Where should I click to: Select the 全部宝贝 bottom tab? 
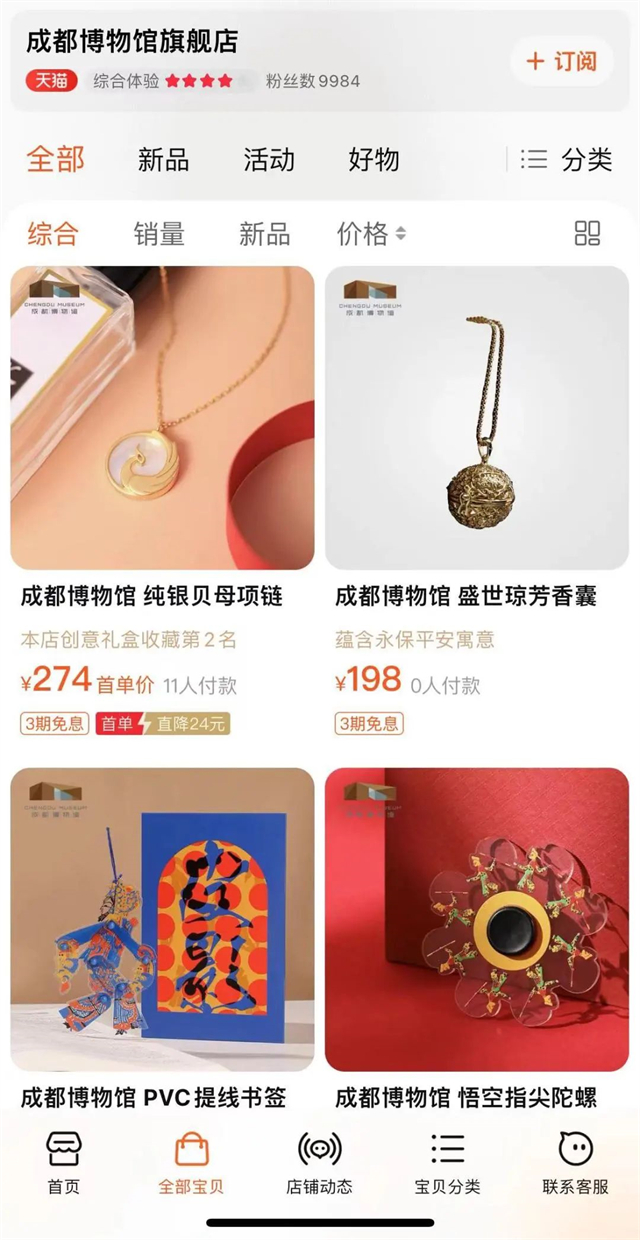click(191, 1163)
